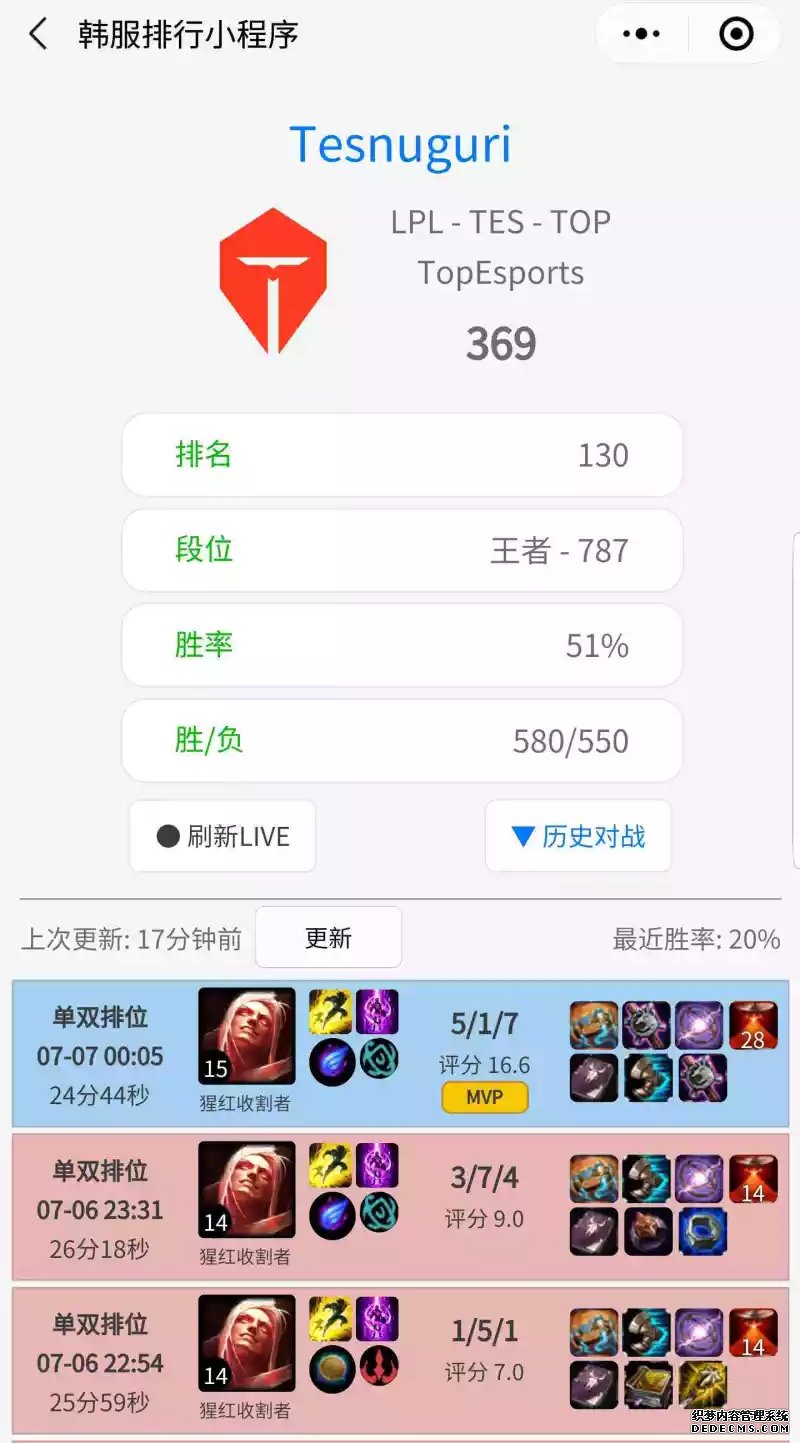This screenshot has height=1443, width=800.
Task: Expand 历史对战 match history
Action: pos(578,836)
